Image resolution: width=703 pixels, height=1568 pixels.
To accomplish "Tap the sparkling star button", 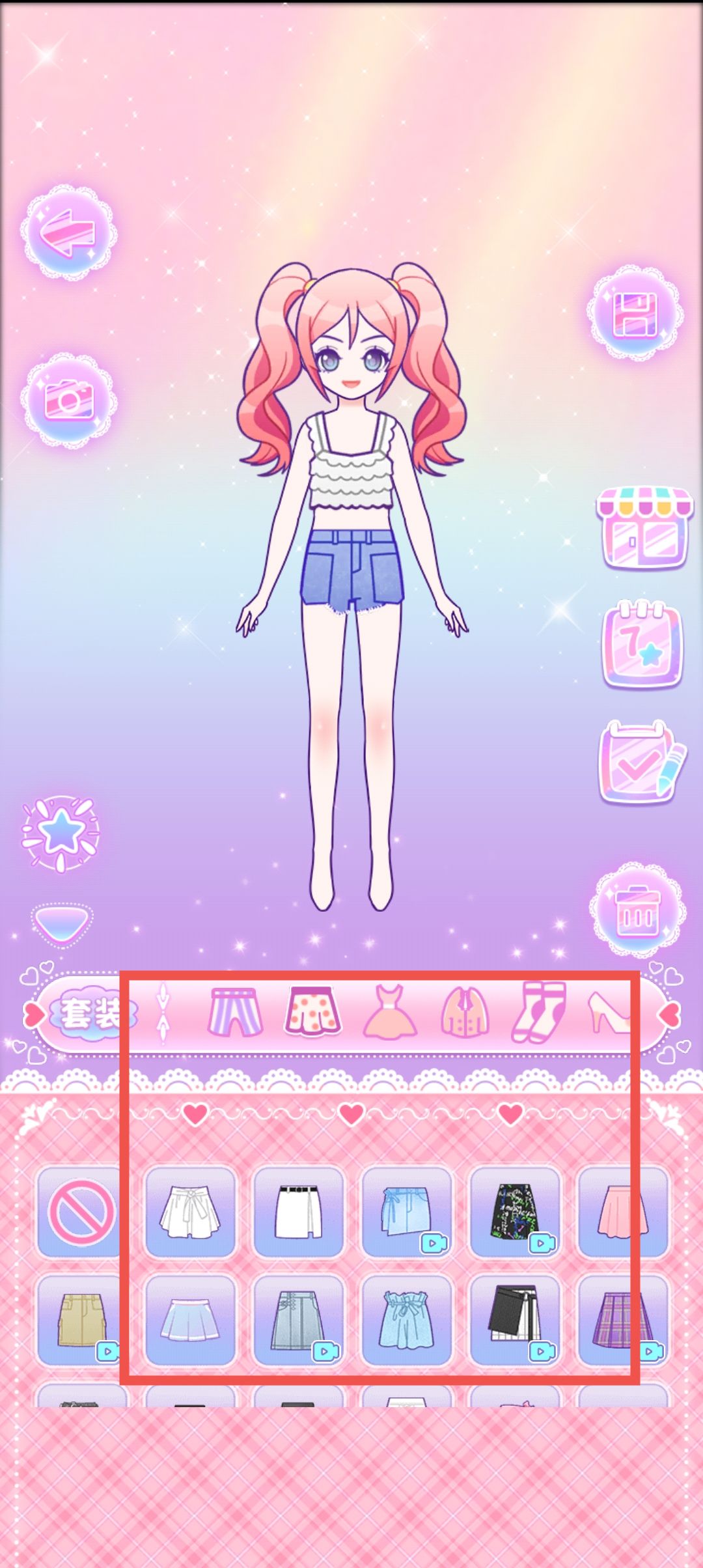I will (61, 833).
